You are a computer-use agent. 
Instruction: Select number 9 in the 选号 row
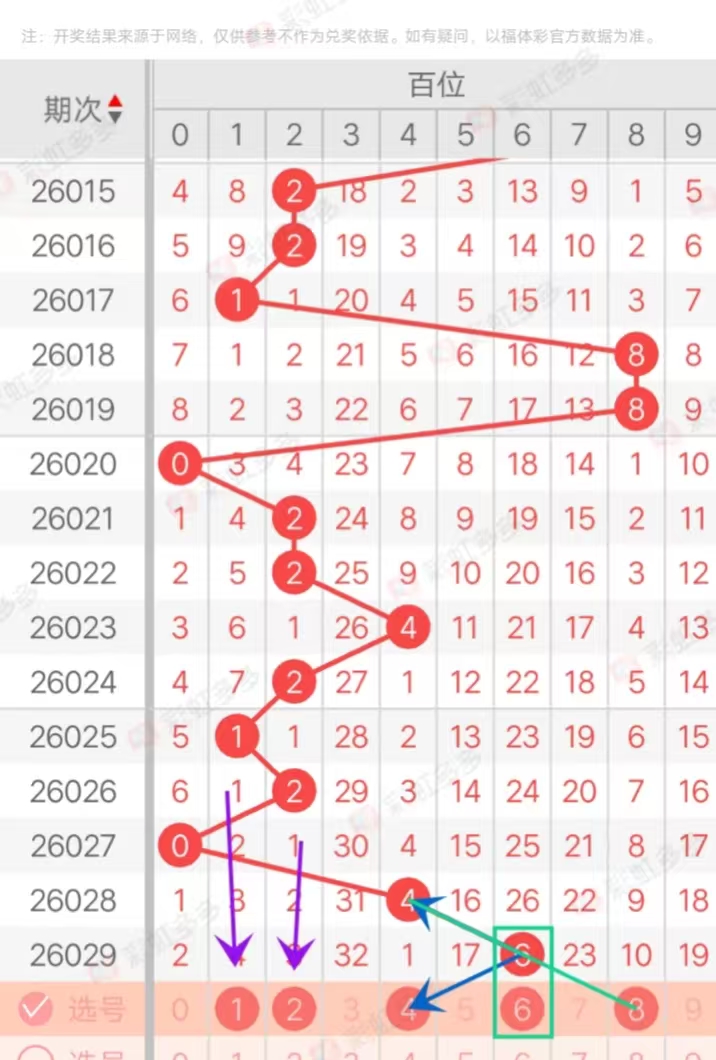(693, 1010)
